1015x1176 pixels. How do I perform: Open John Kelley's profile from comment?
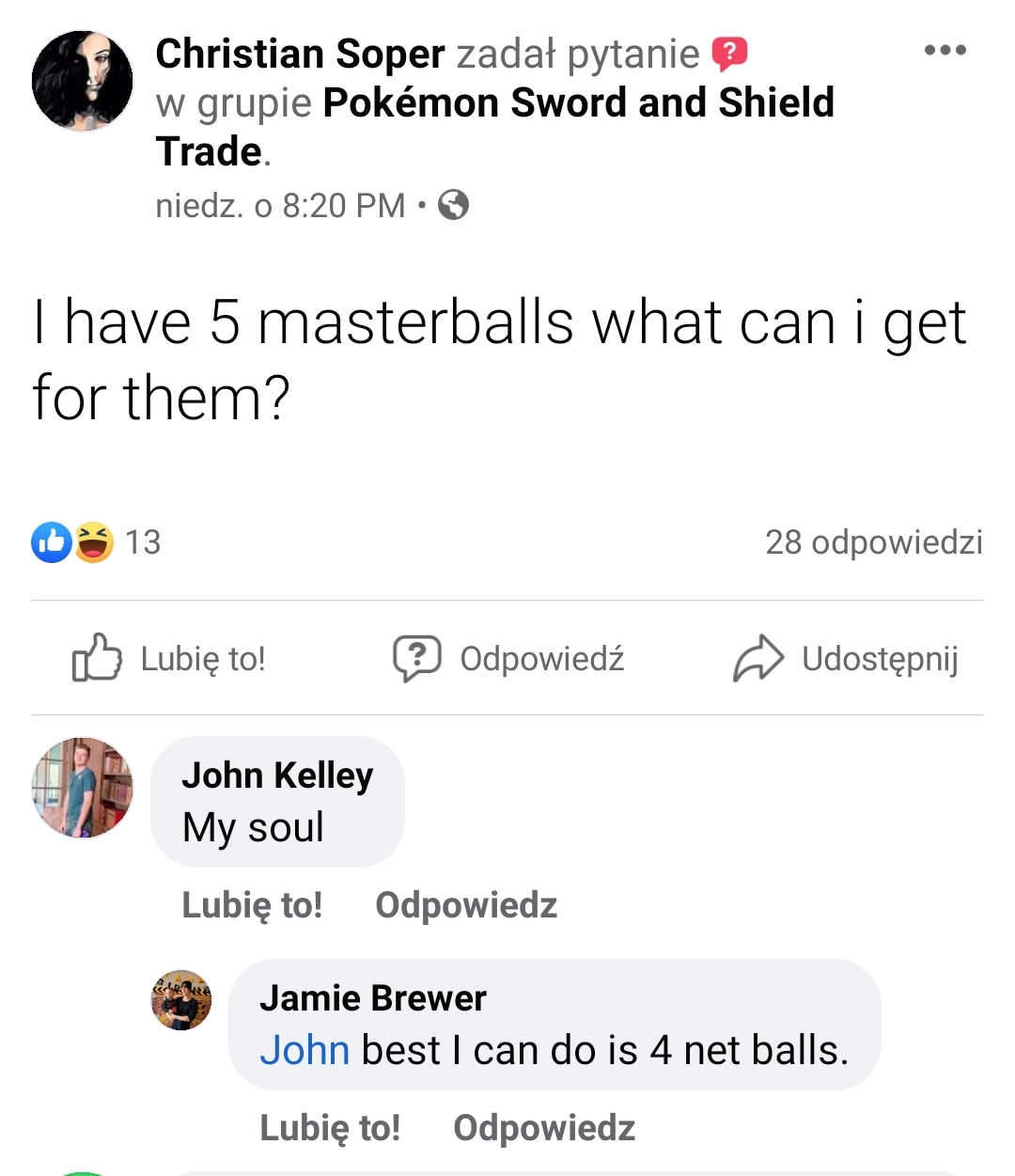(x=277, y=776)
